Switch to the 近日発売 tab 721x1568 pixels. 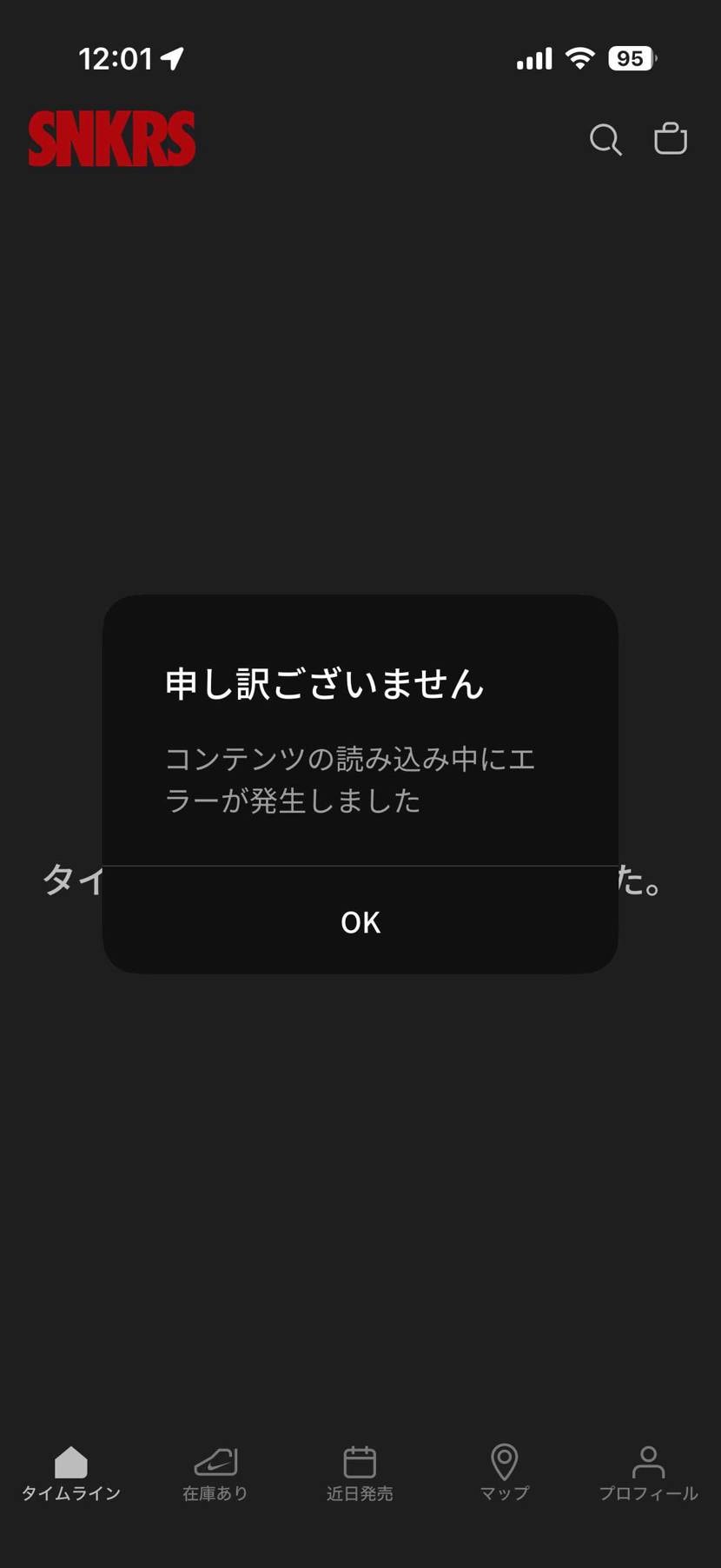point(360,1475)
